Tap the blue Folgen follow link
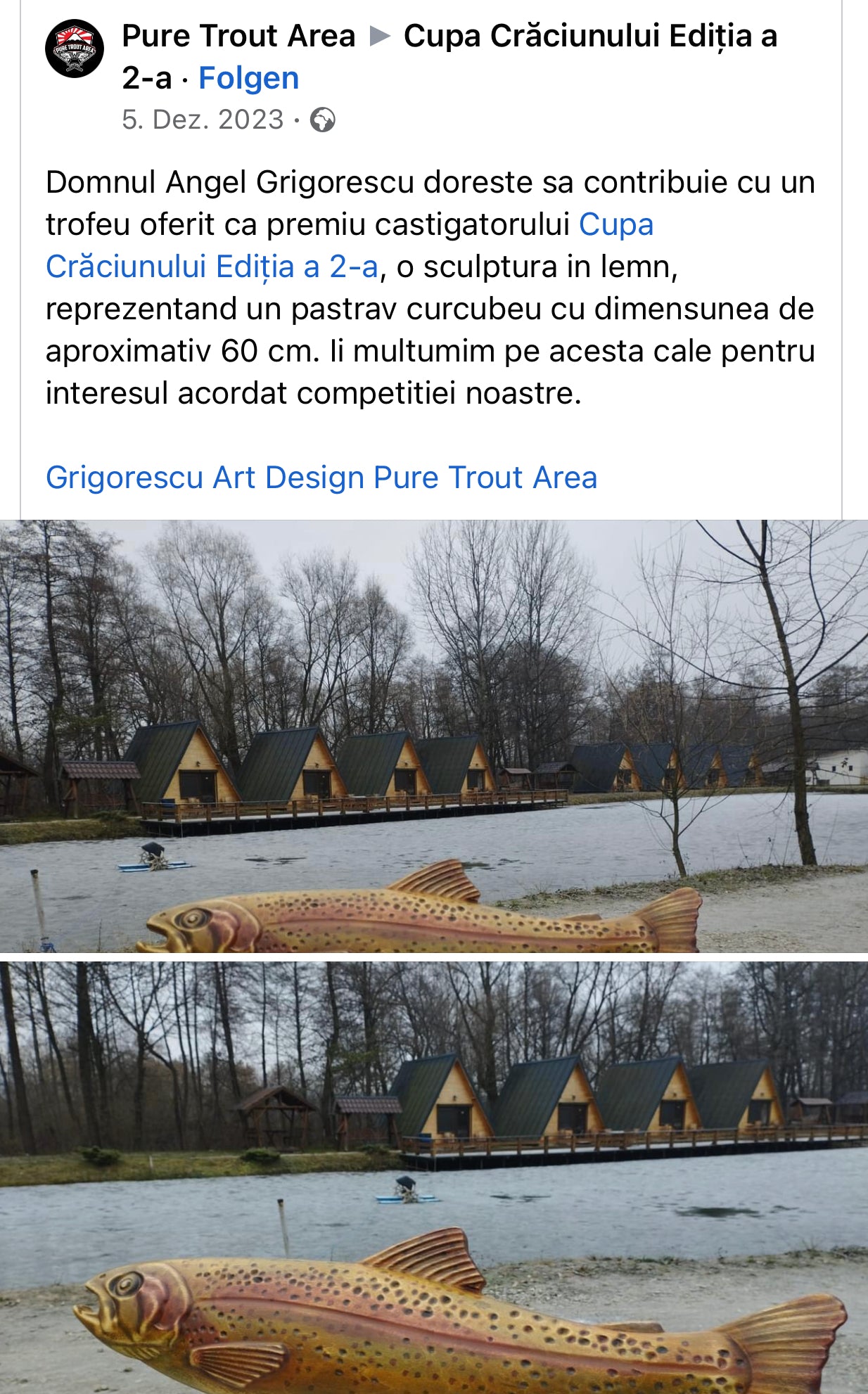This screenshot has height=1394, width=868. coord(248,78)
